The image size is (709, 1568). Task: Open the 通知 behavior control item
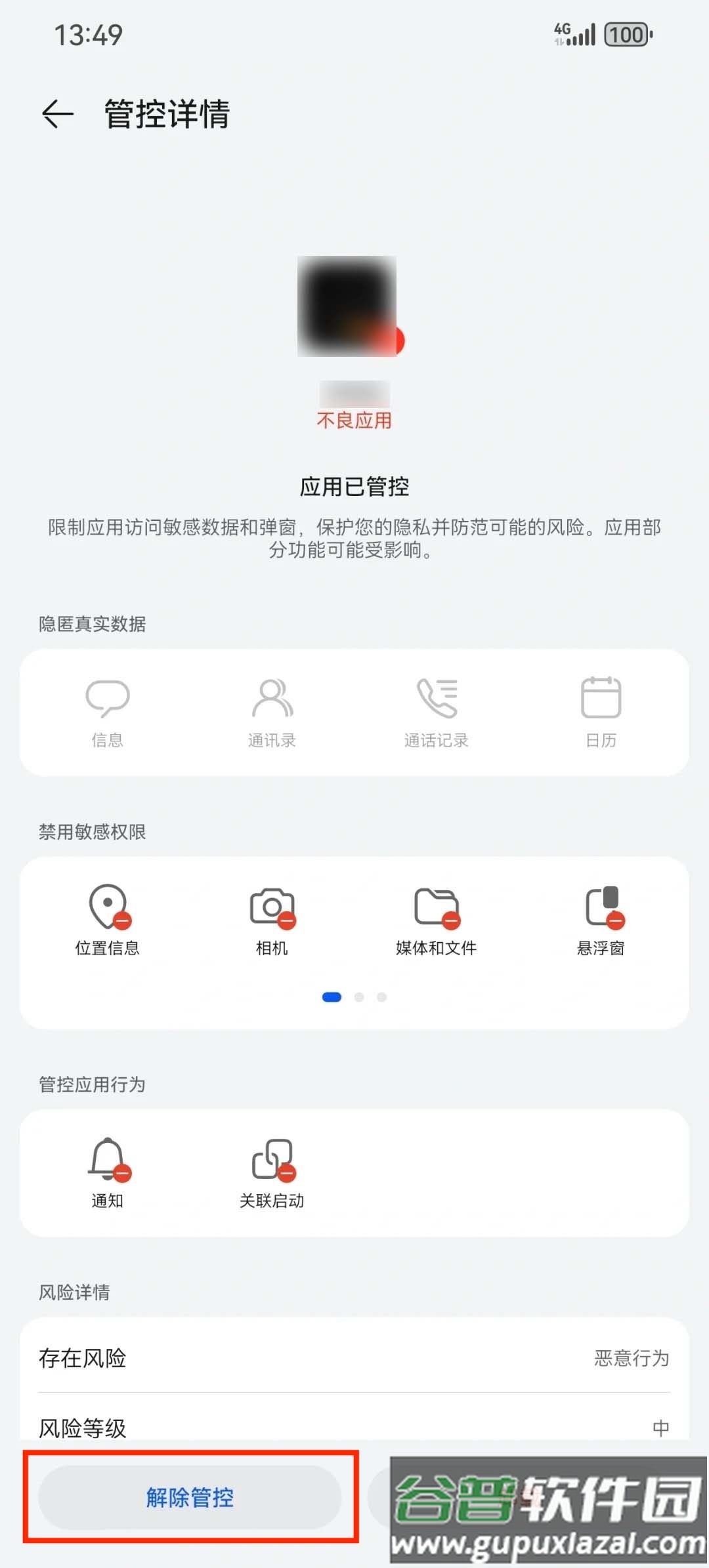[108, 1172]
